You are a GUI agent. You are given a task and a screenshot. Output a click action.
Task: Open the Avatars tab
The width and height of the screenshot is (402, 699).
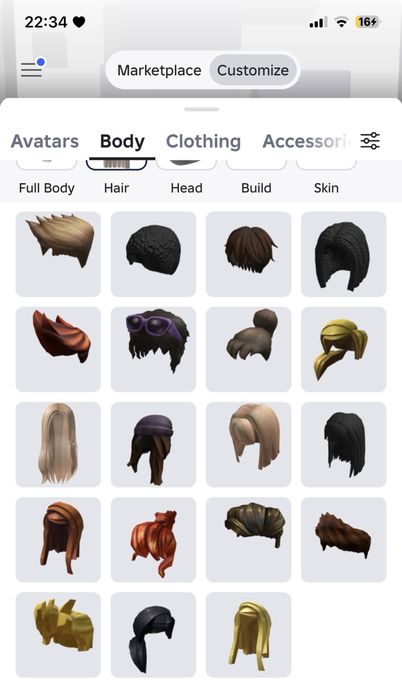tap(45, 141)
